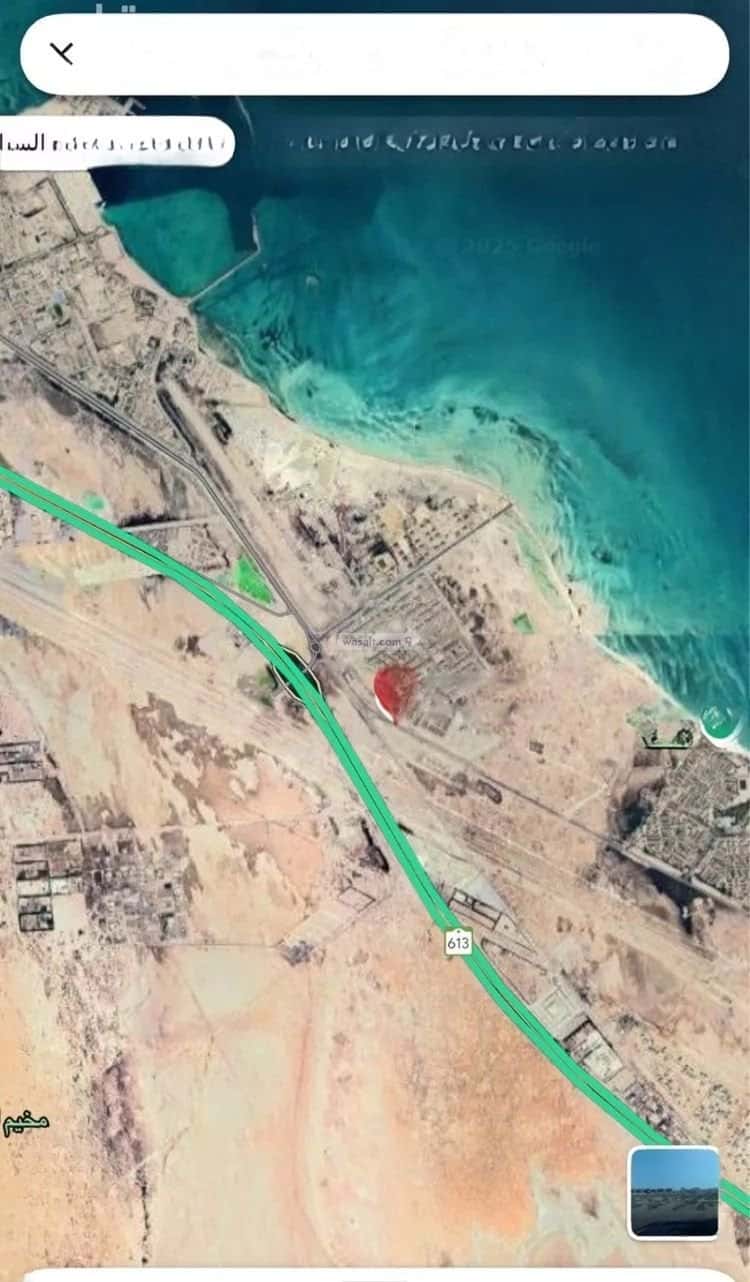The image size is (750, 1282).
Task: Open the Street View preview thumbnail
Action: (x=674, y=1192)
